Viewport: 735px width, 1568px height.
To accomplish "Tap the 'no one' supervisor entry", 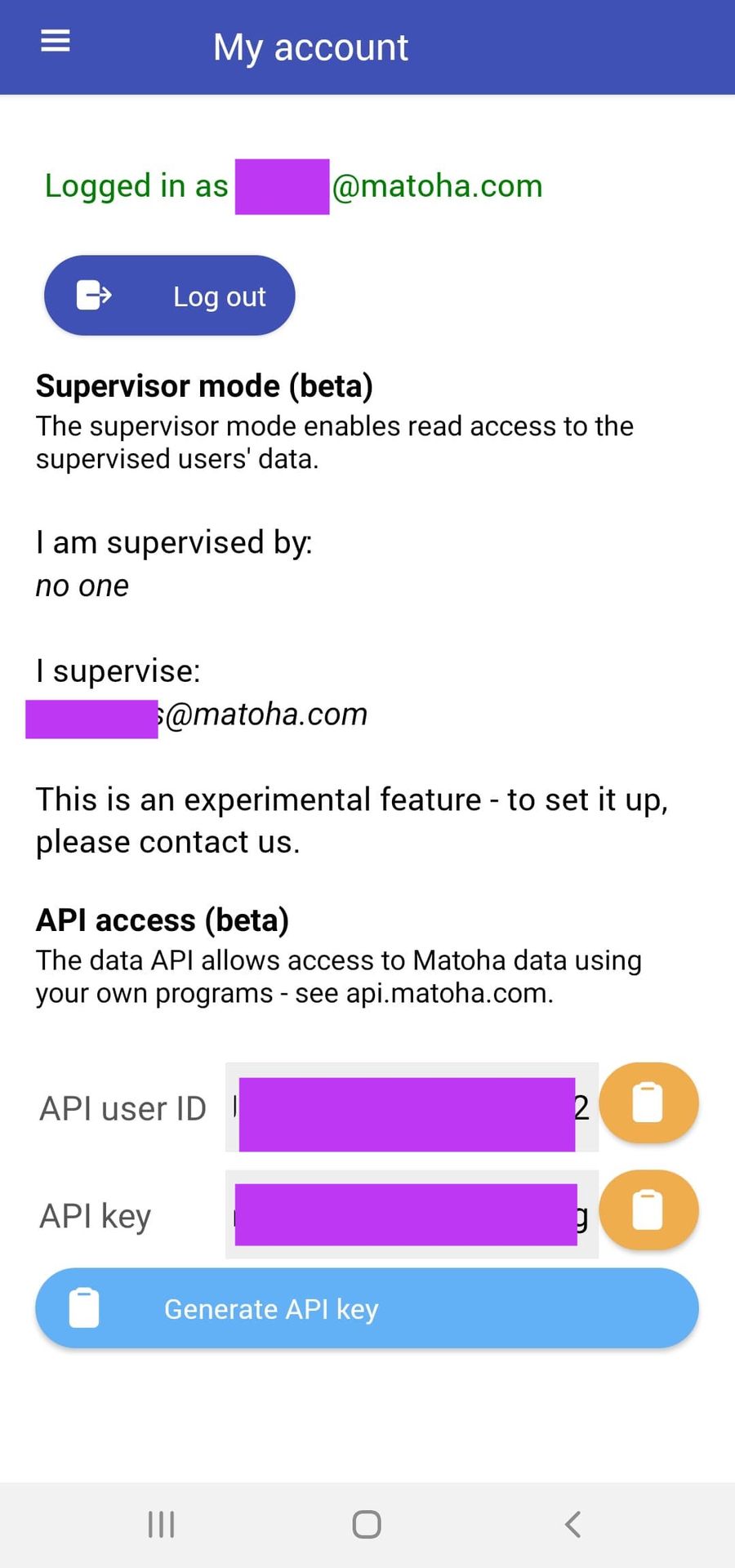I will tap(82, 585).
